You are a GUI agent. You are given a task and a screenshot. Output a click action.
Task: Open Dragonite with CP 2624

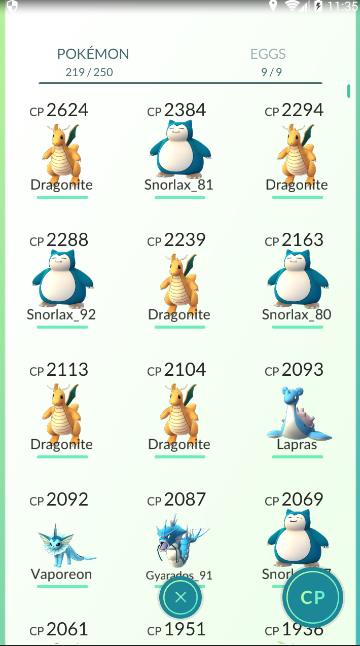click(x=61, y=150)
